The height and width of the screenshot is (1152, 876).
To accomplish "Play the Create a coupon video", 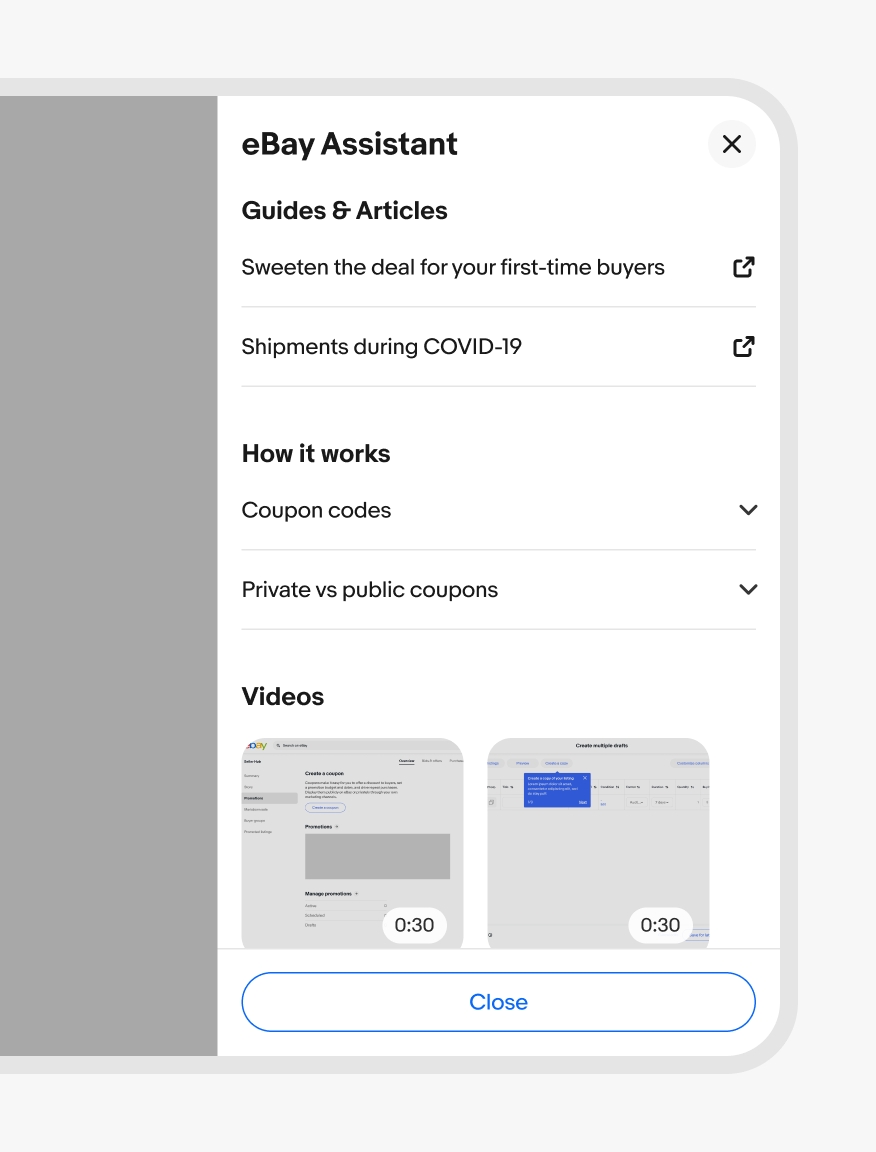I will 352,842.
